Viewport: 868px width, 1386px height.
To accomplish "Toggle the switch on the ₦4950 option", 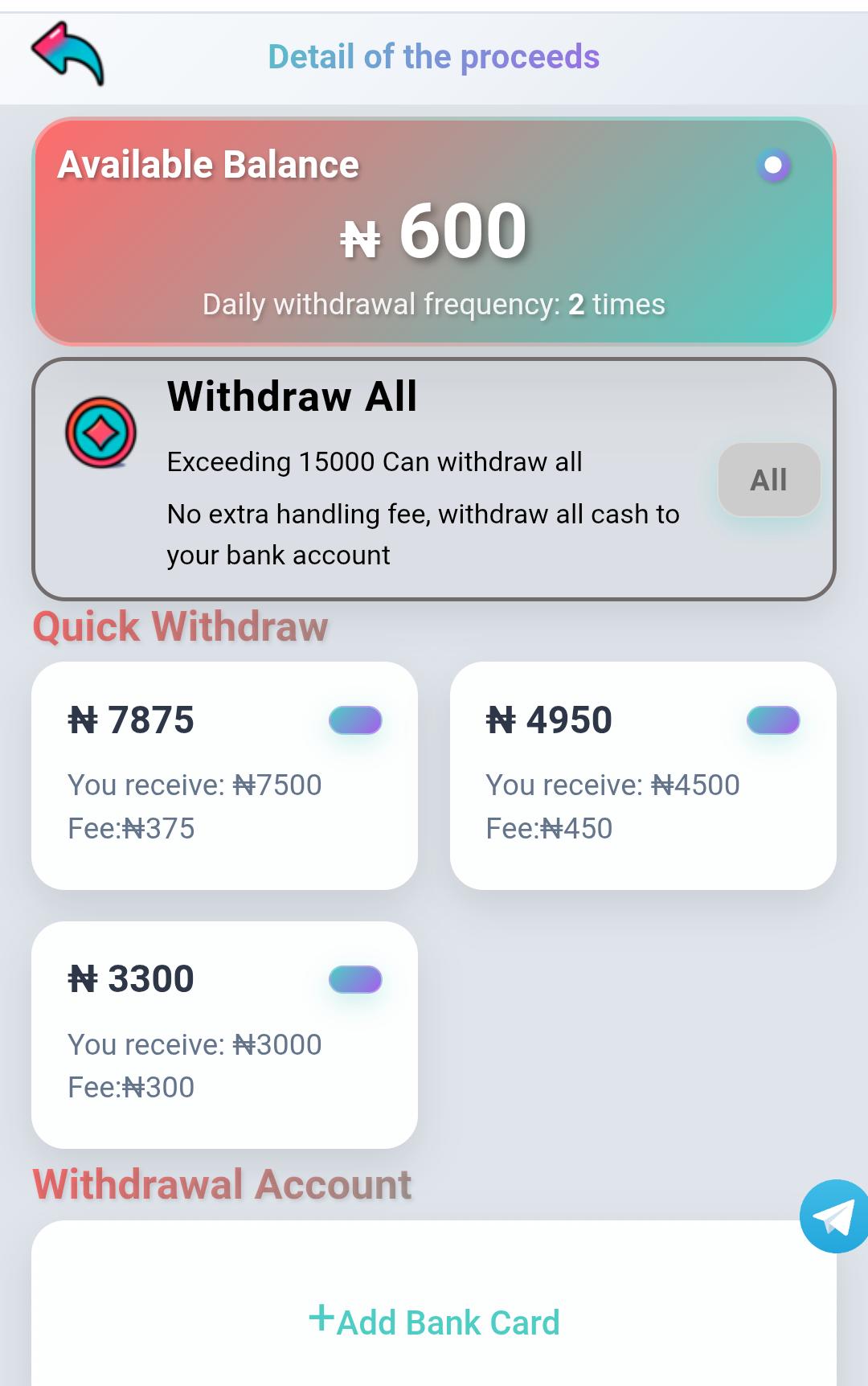I will coord(772,721).
